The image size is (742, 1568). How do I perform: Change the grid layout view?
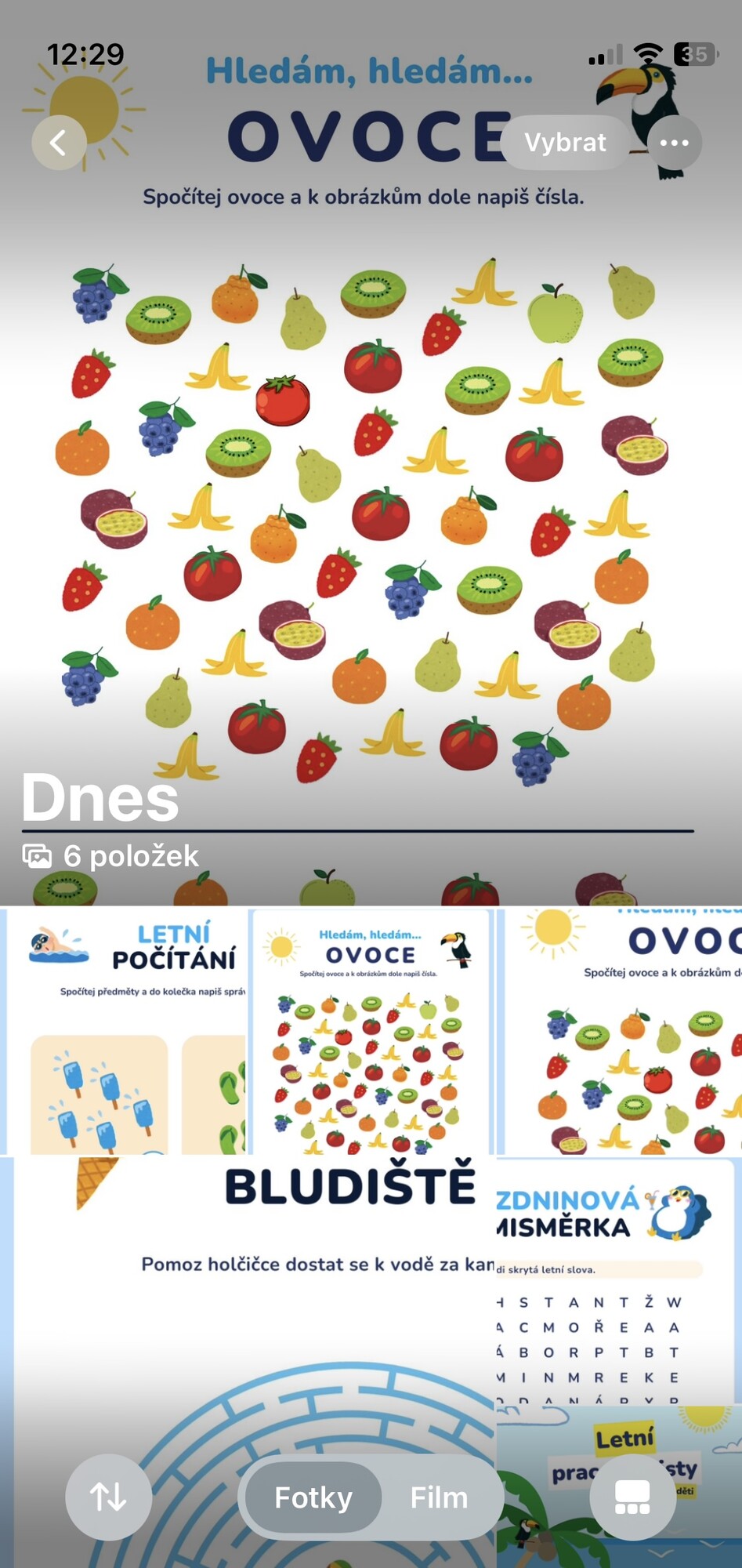(x=632, y=1497)
